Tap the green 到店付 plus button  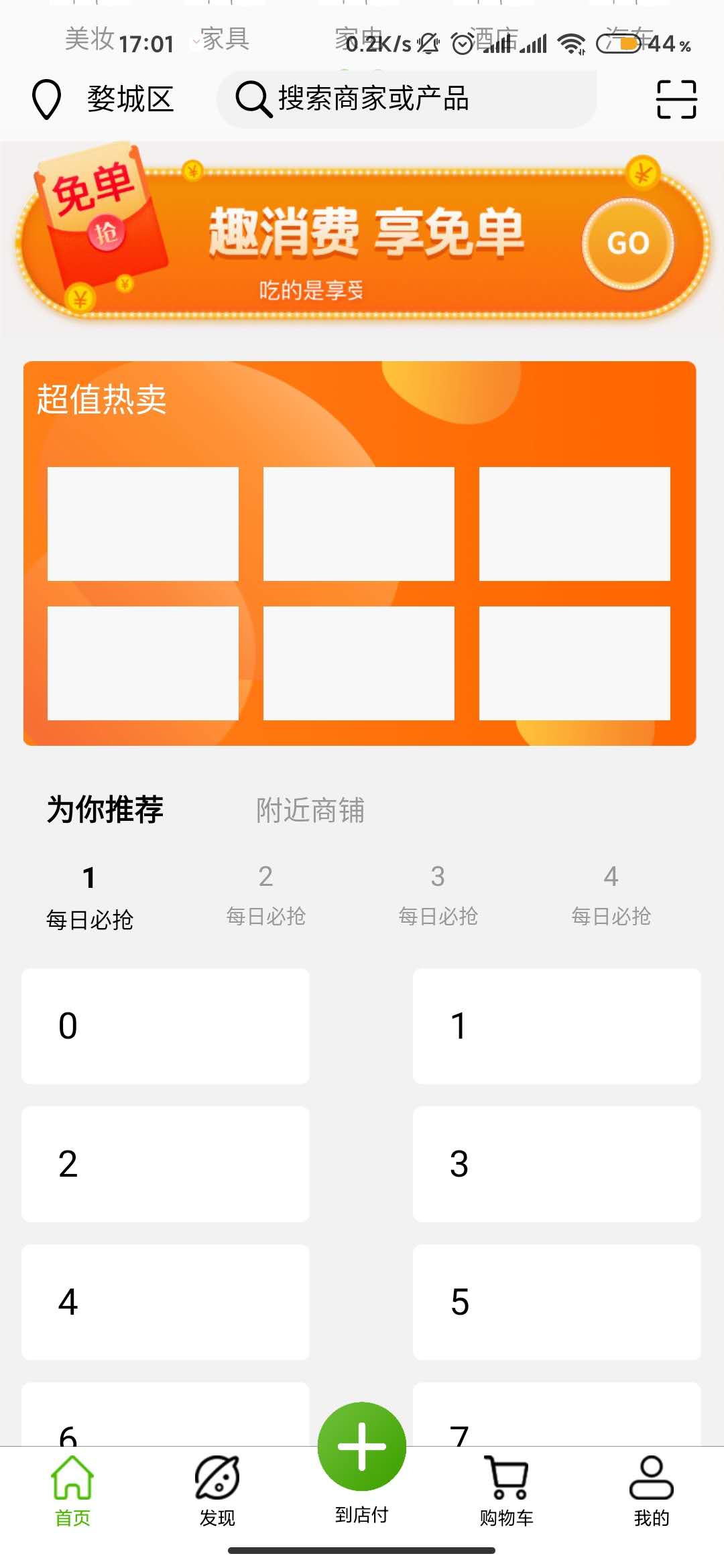362,1447
